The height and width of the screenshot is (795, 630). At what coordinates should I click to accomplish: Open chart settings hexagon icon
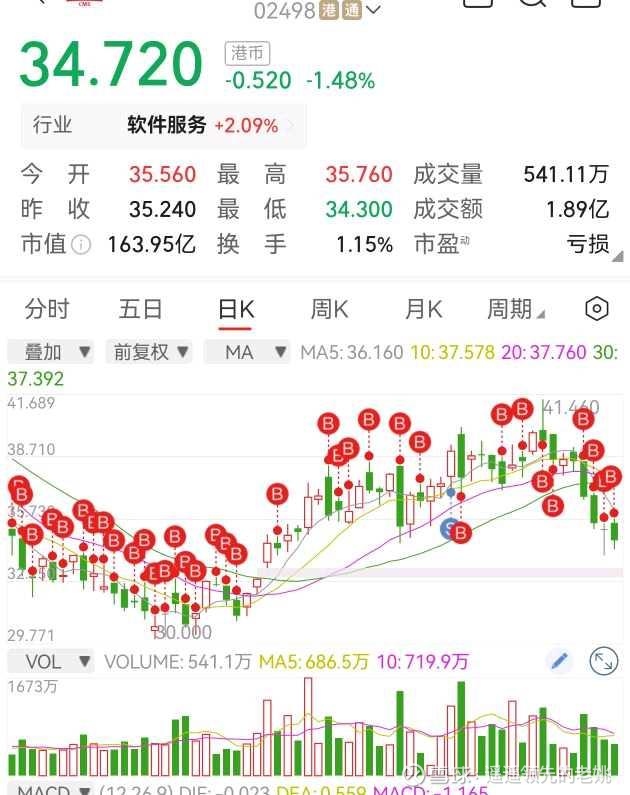coord(597,309)
